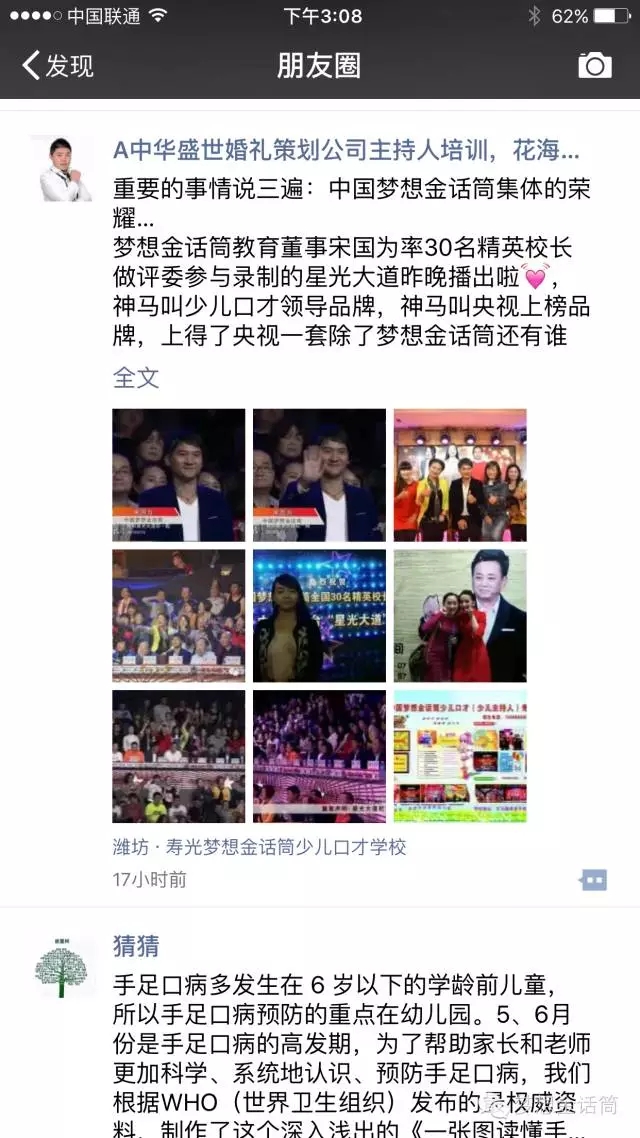Open the photo with the women in red

click(460, 616)
